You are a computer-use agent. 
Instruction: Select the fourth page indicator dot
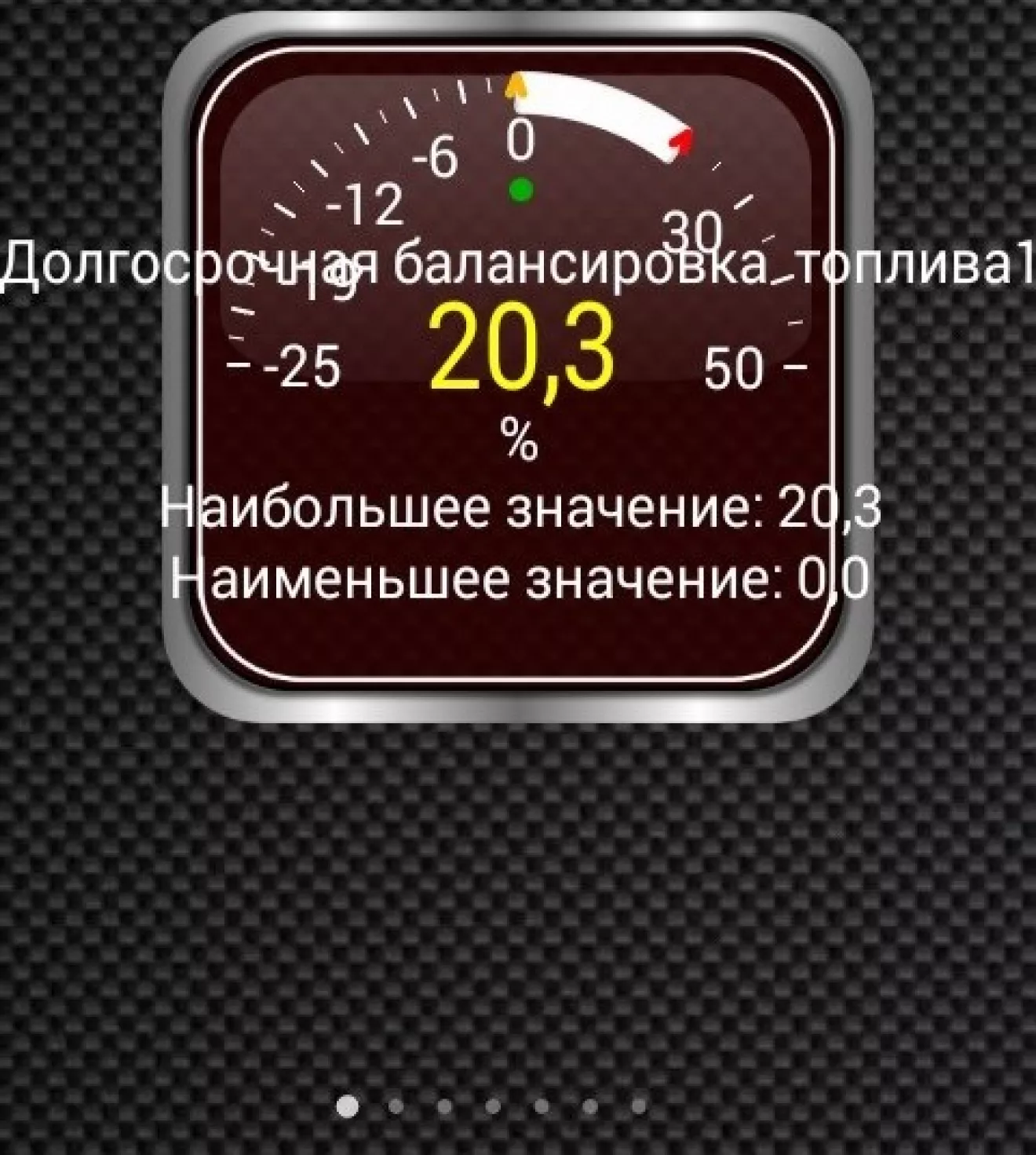pyautogui.click(x=493, y=1106)
